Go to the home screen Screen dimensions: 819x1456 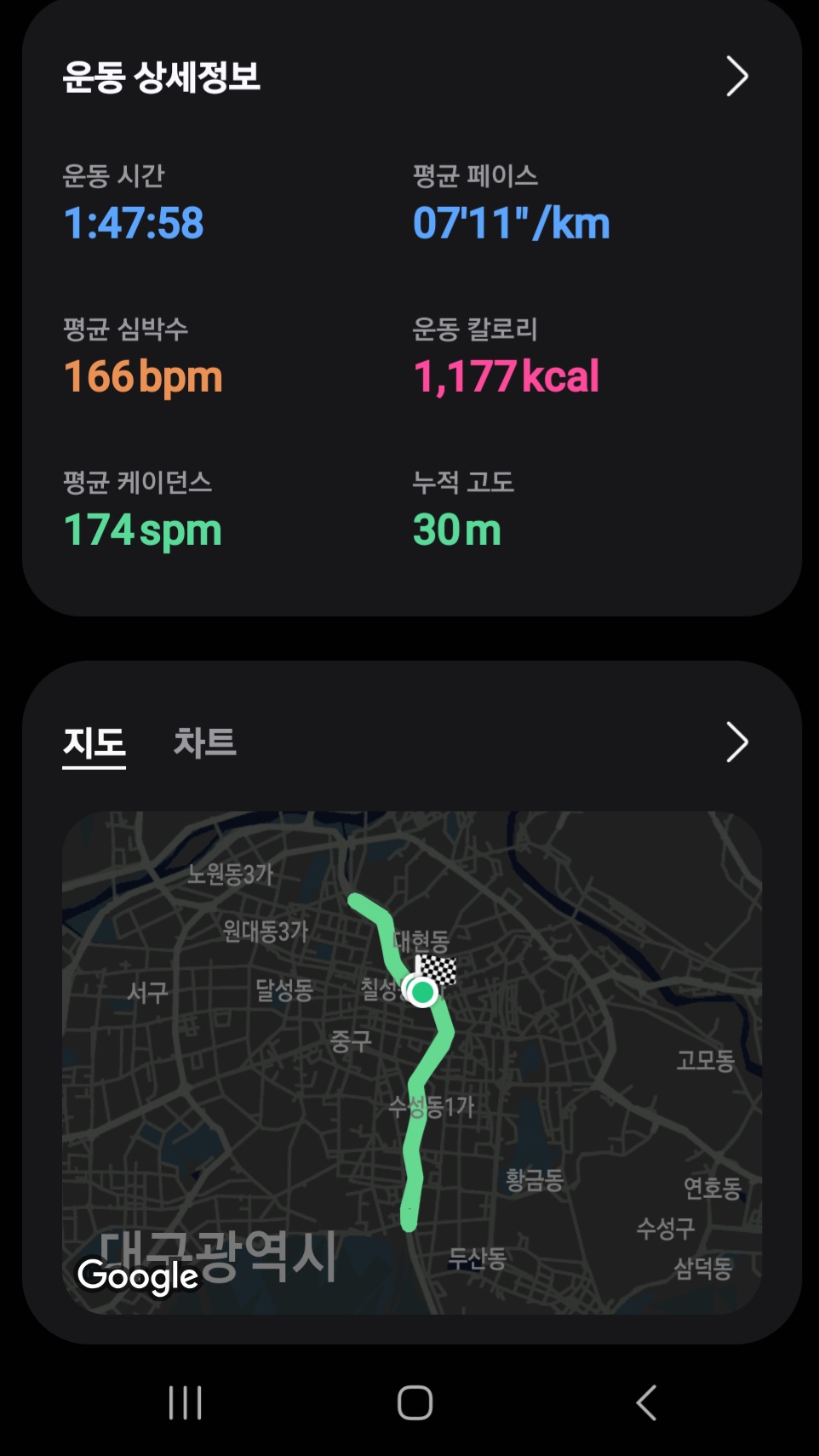(415, 1402)
